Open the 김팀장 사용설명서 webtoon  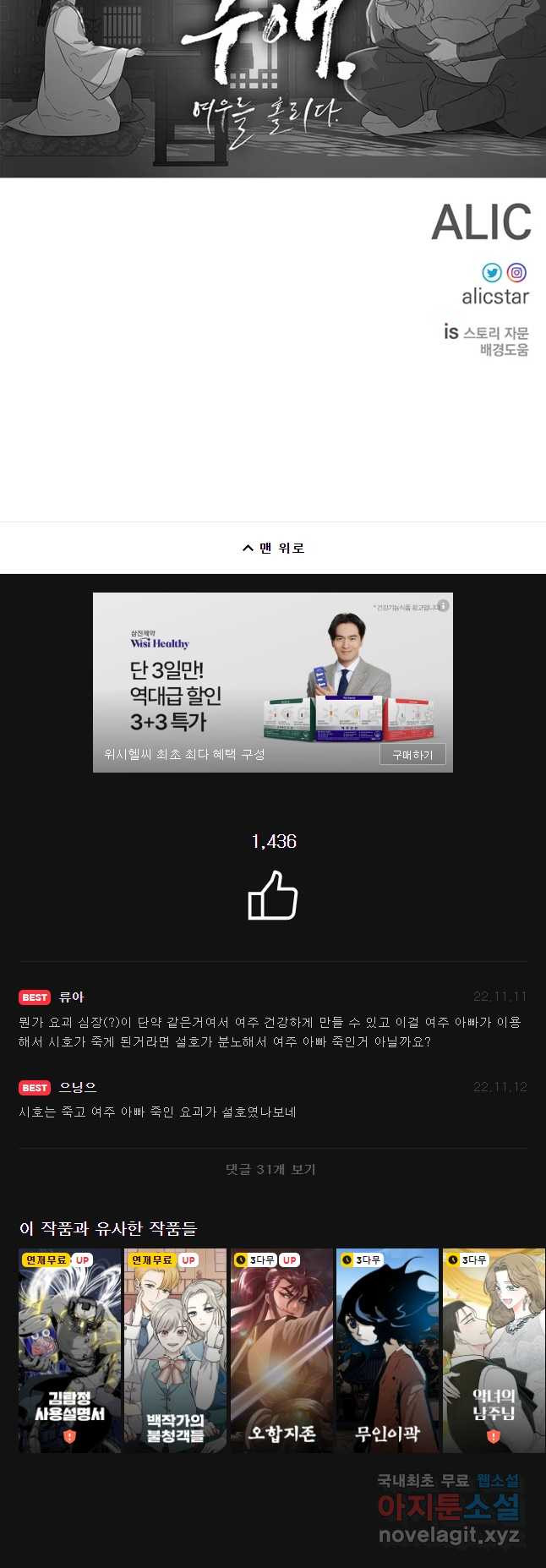[70, 1350]
